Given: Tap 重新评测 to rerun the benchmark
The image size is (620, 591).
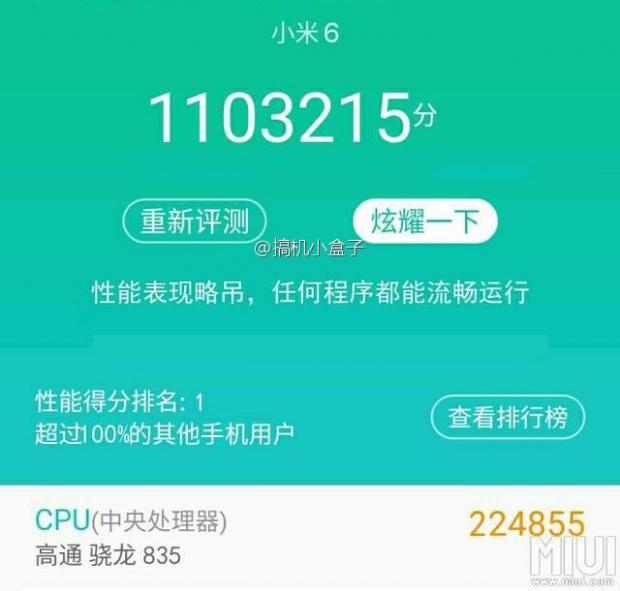Looking at the screenshot, I should [194, 221].
